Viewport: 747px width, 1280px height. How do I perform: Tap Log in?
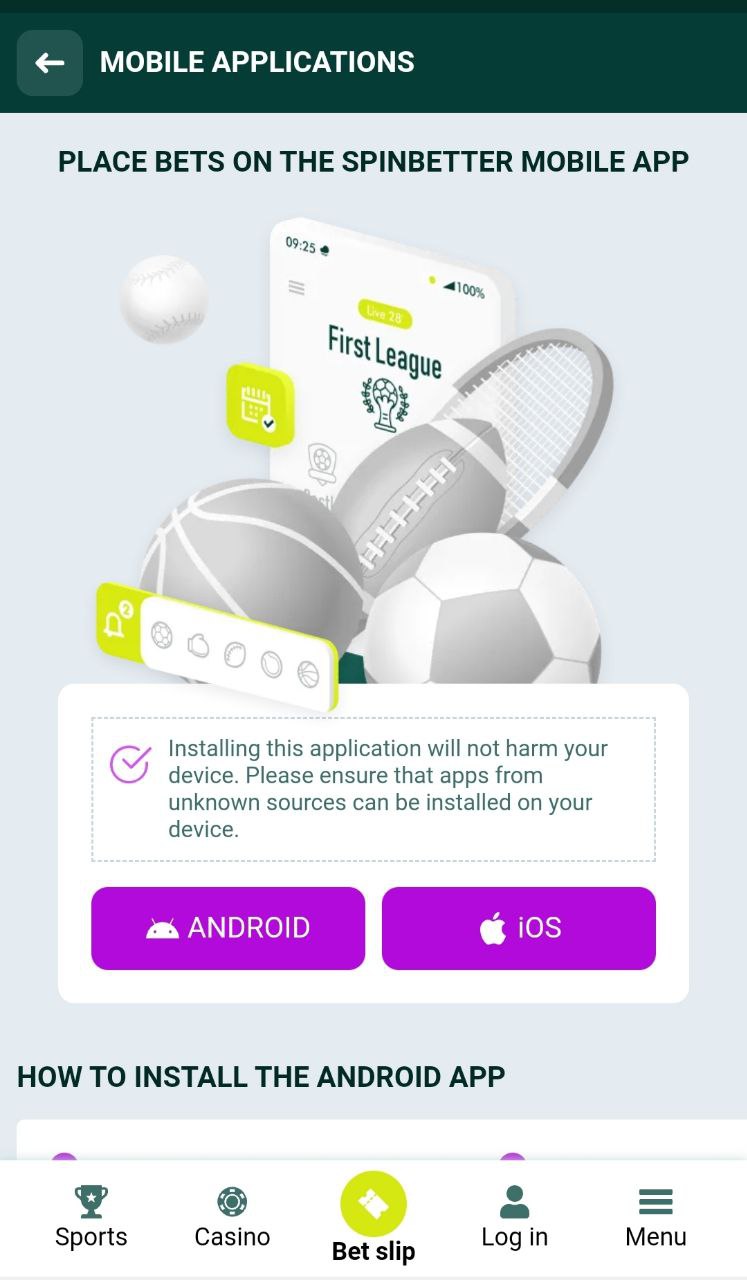514,1218
